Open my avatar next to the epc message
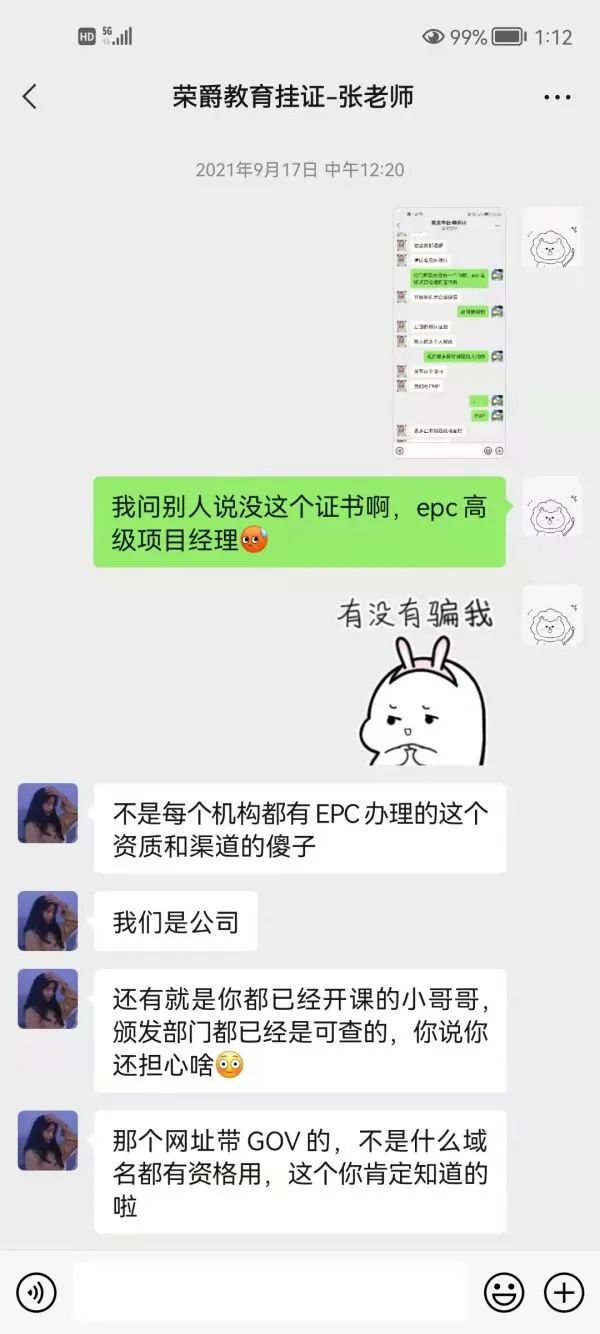The width and height of the screenshot is (600, 1334). (x=552, y=507)
